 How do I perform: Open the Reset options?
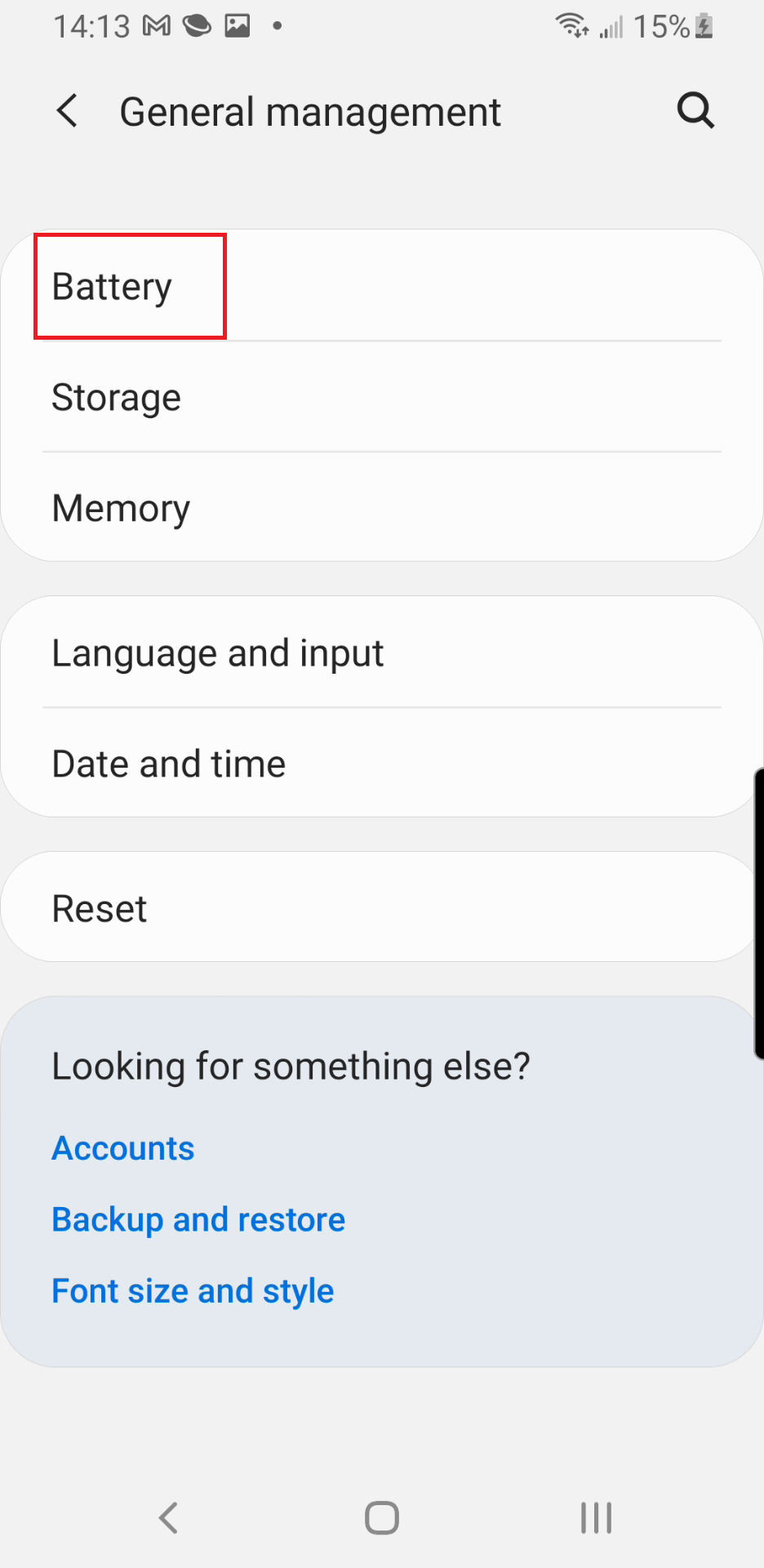[x=382, y=907]
